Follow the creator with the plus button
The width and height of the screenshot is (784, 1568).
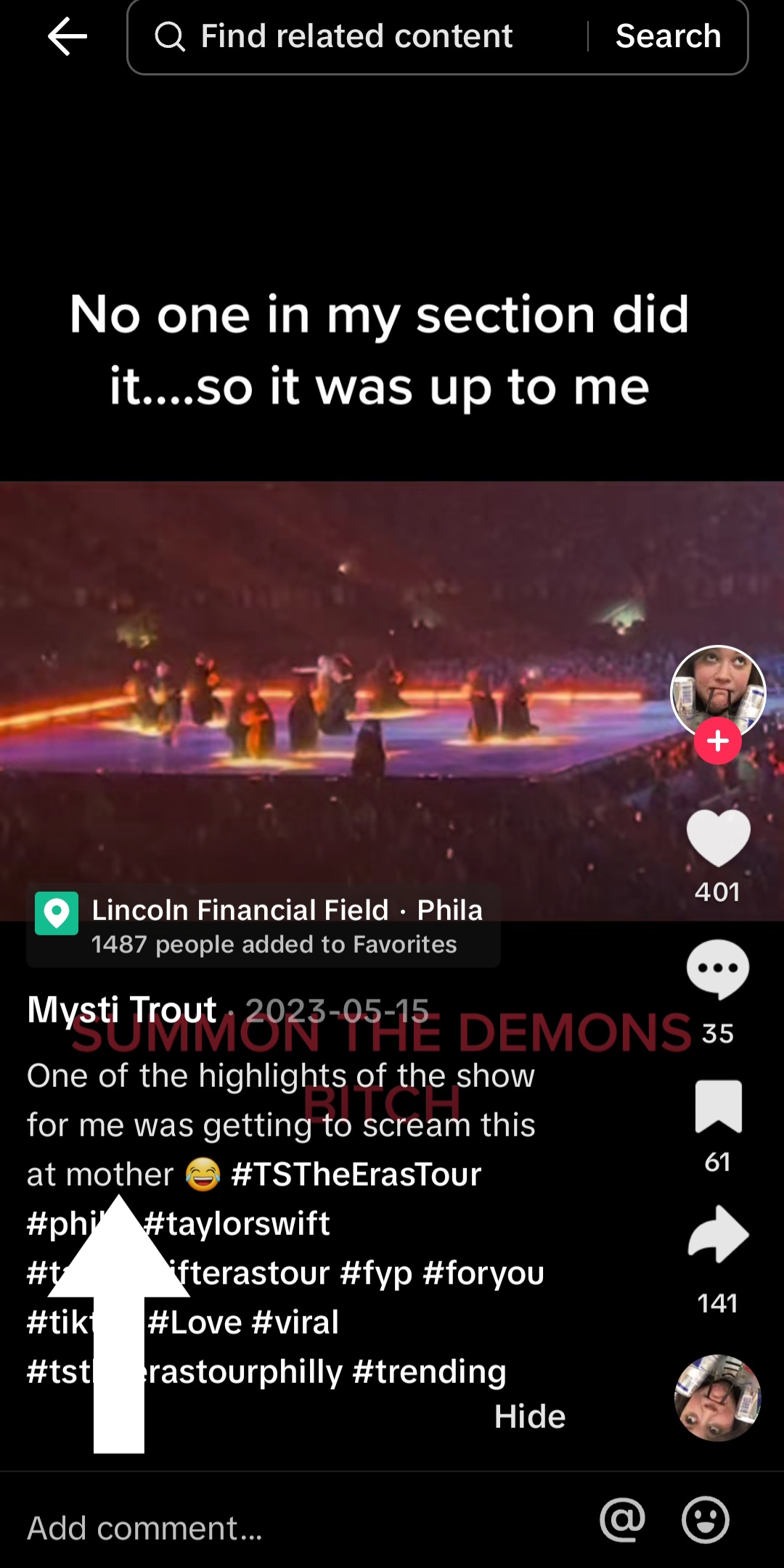coord(717,741)
